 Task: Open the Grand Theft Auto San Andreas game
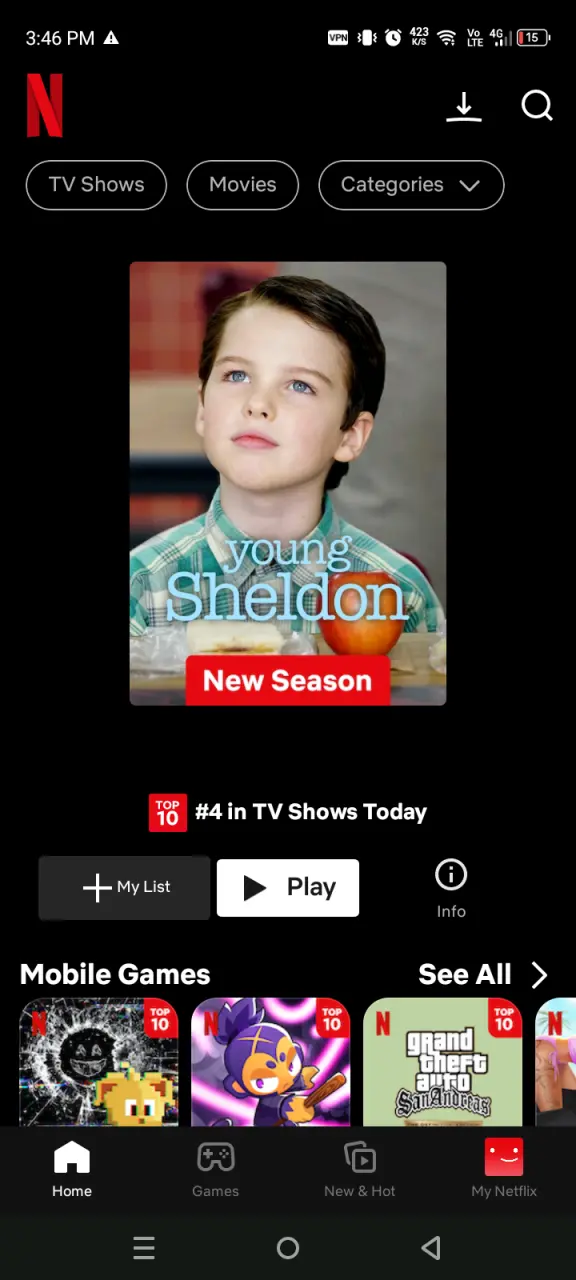coord(443,1062)
